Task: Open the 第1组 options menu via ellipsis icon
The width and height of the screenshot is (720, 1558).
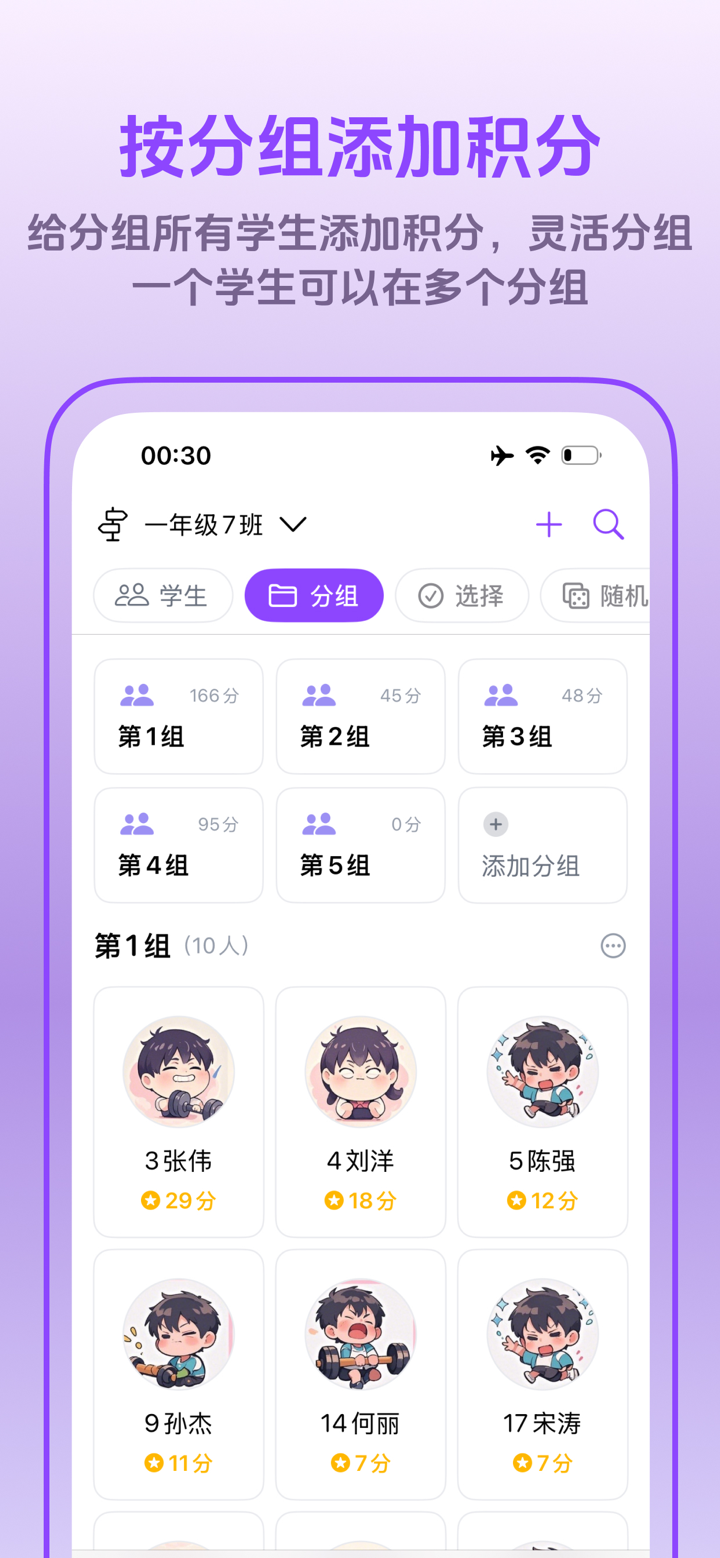Action: 613,946
